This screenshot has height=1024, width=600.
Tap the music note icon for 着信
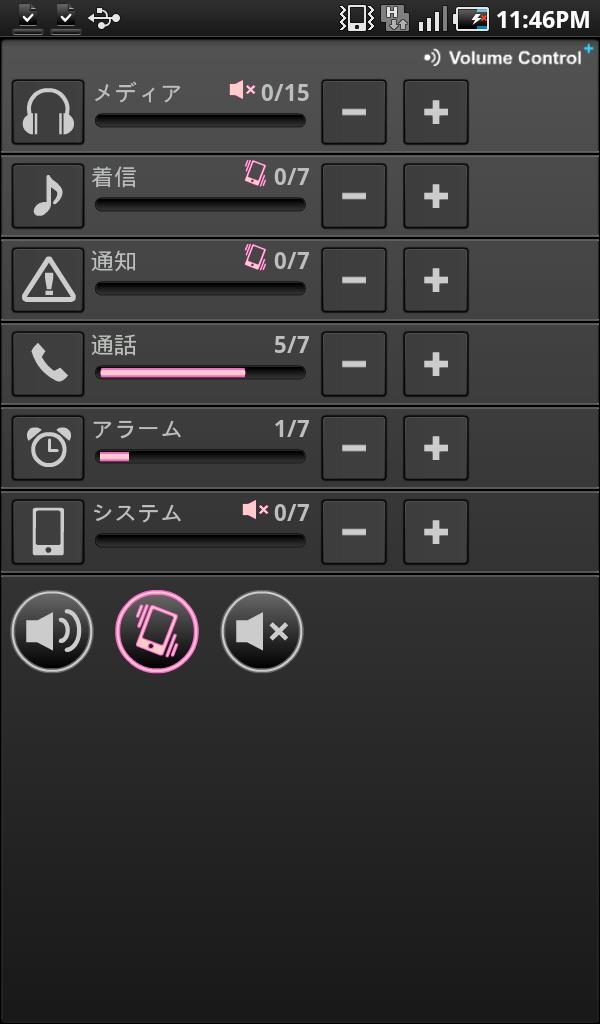coord(48,196)
